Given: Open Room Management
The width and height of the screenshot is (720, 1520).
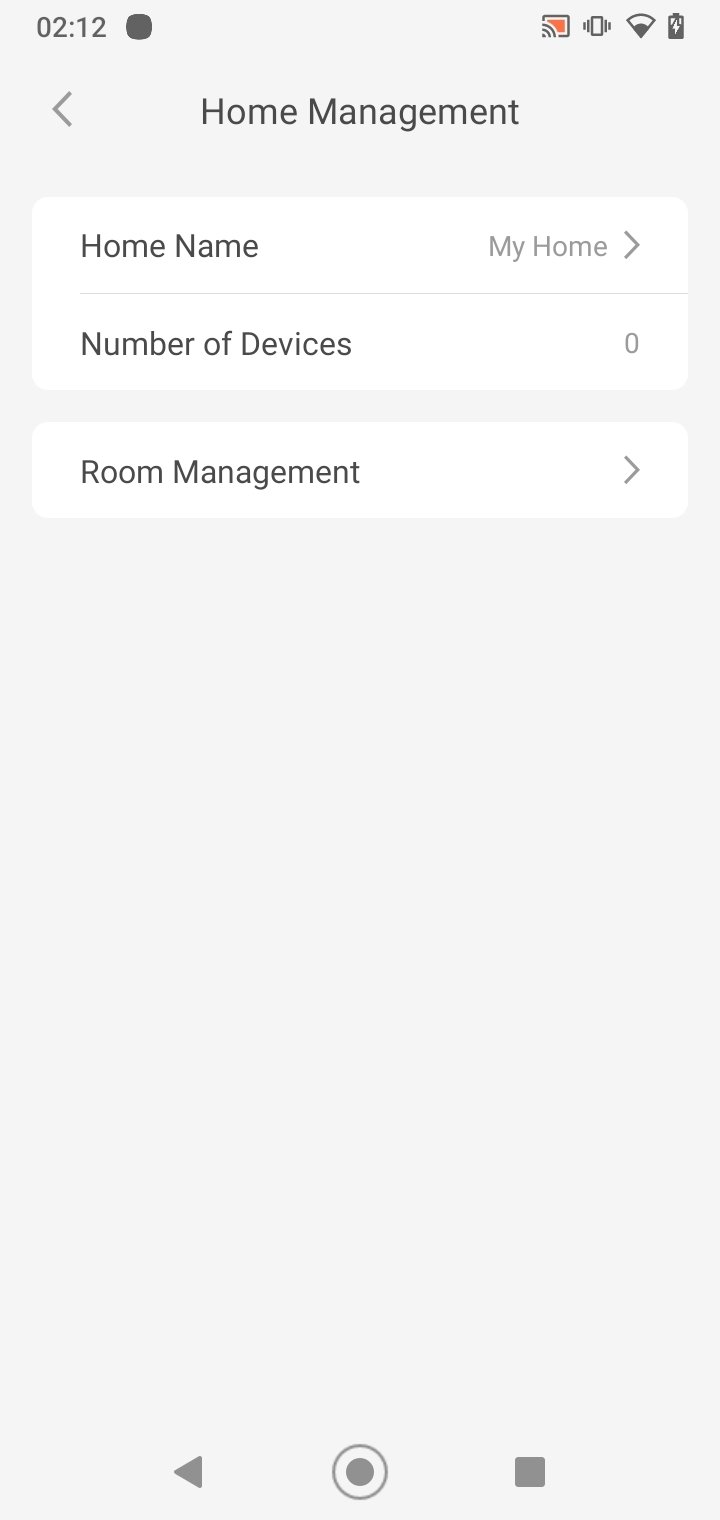Looking at the screenshot, I should (360, 470).
